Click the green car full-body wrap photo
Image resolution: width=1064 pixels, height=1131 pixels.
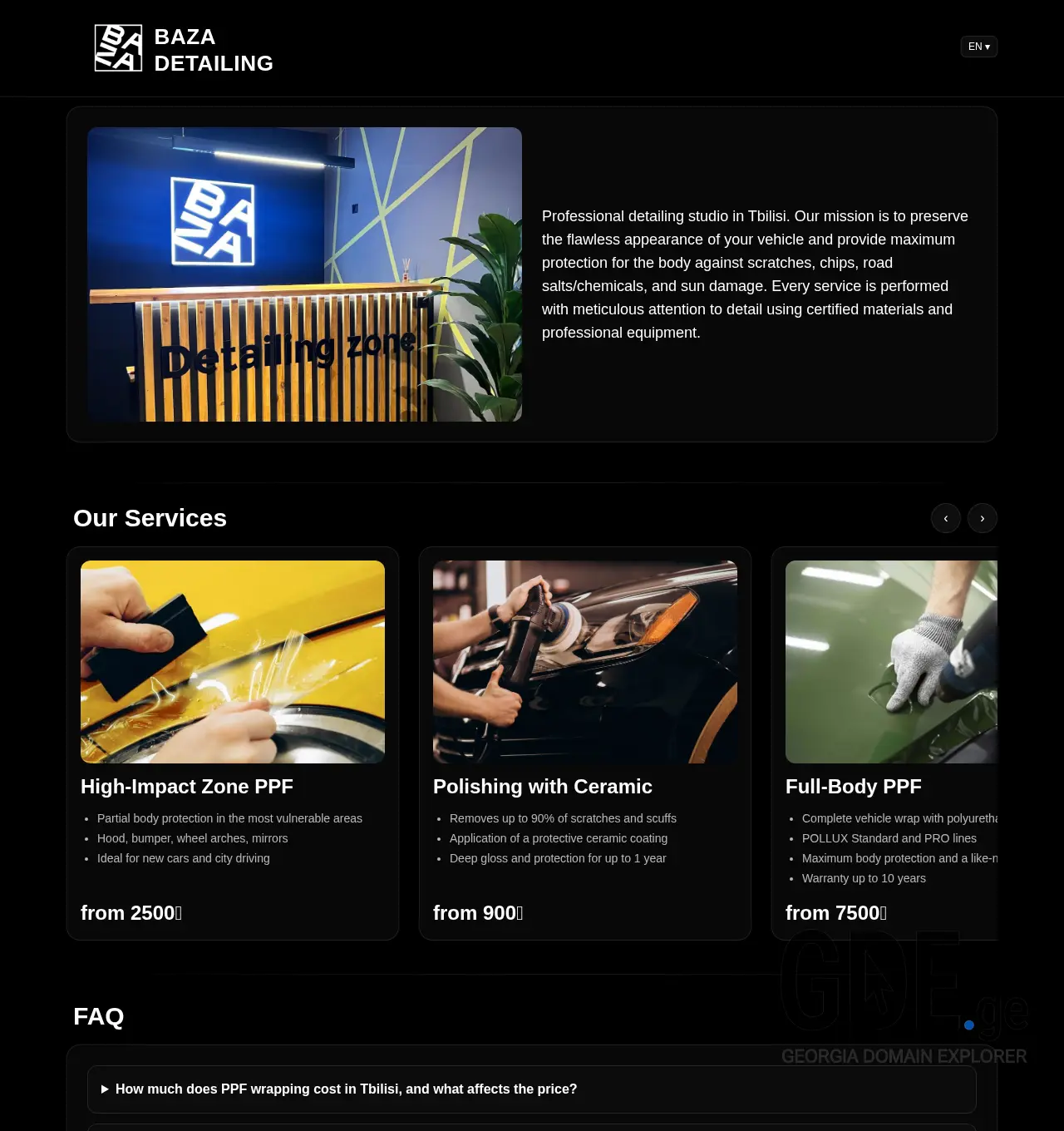[x=894, y=661]
